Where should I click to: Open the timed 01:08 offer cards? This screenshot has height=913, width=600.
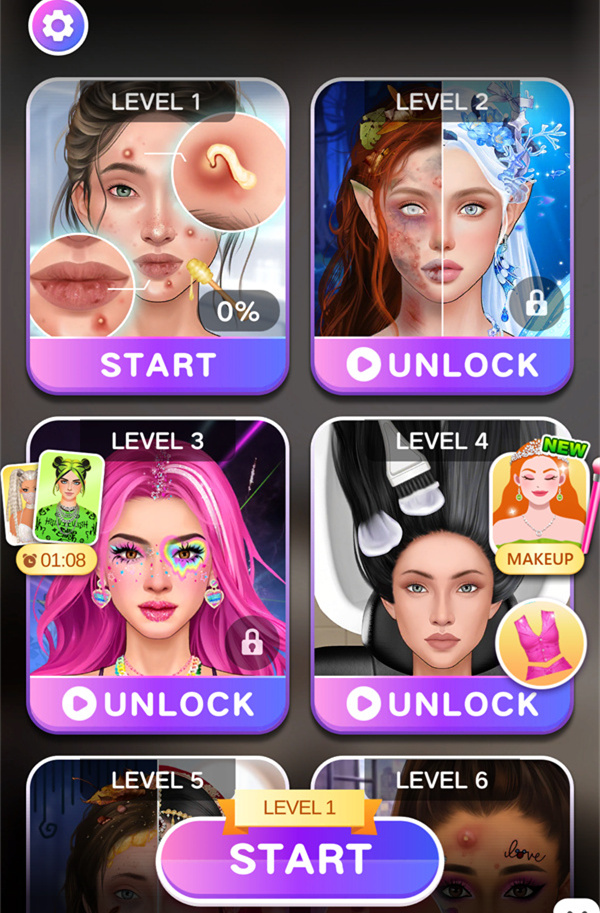pyautogui.click(x=56, y=510)
